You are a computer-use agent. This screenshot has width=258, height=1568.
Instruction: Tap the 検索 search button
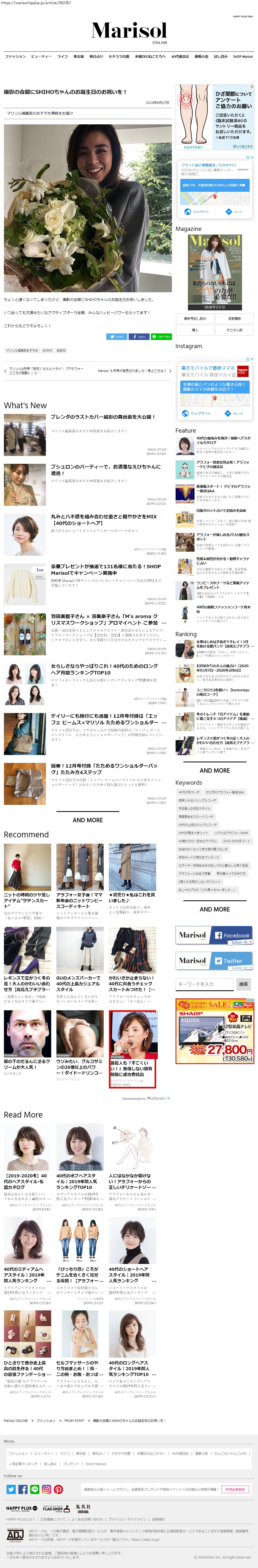pos(243,984)
